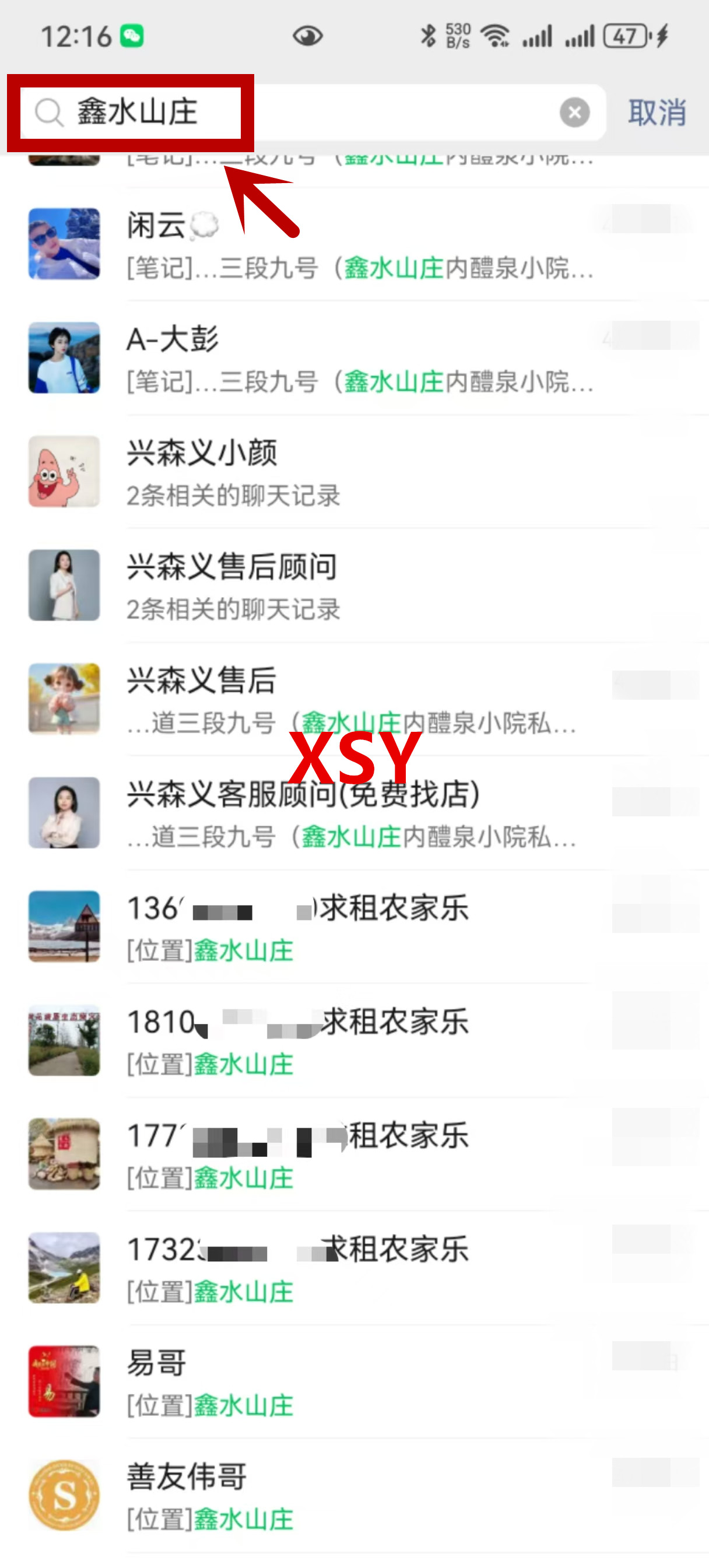Screen dimensions: 709x1568
Task: Open the 易哥 location result
Action: (359, 1383)
